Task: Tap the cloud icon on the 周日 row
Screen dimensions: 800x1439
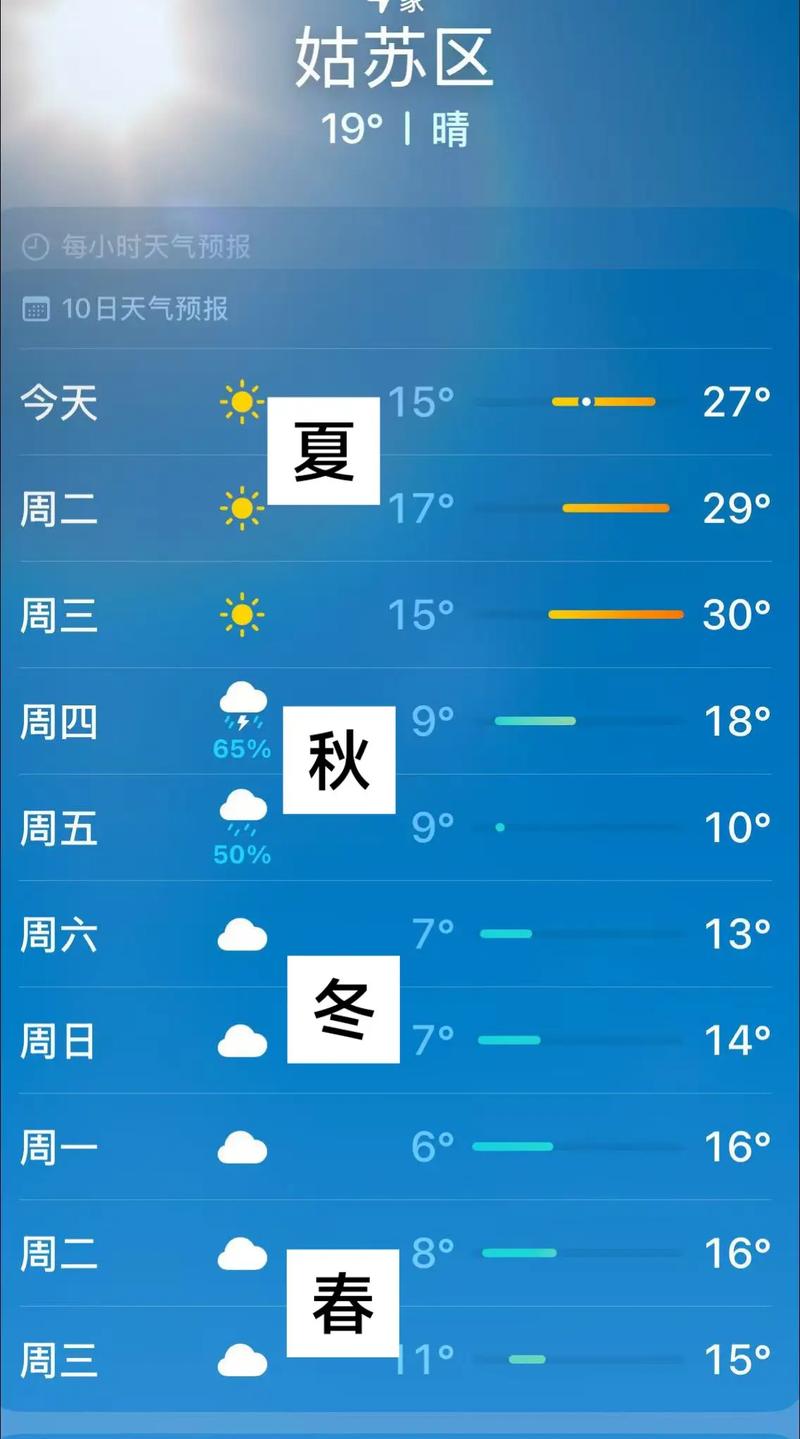Action: tap(241, 1042)
